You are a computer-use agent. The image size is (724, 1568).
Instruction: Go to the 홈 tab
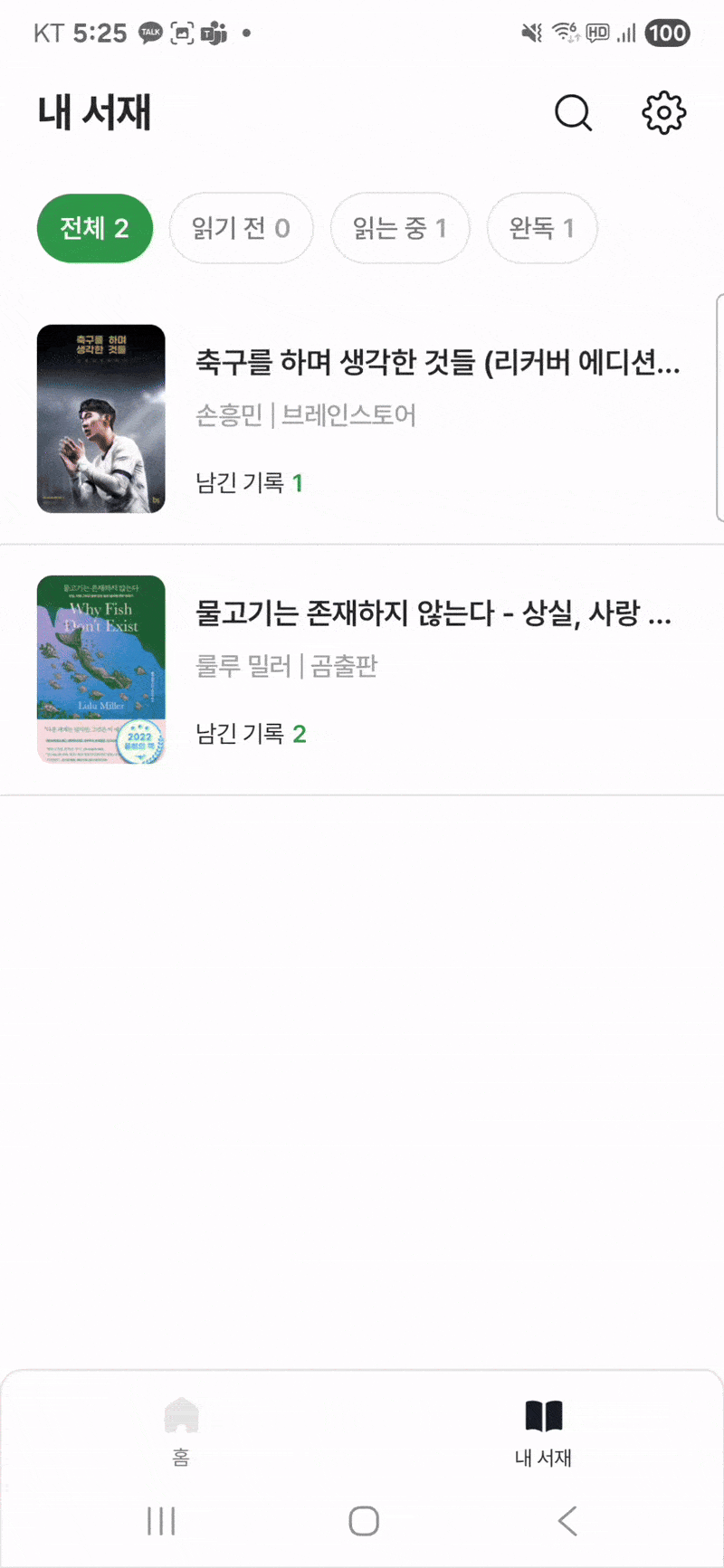(181, 1430)
